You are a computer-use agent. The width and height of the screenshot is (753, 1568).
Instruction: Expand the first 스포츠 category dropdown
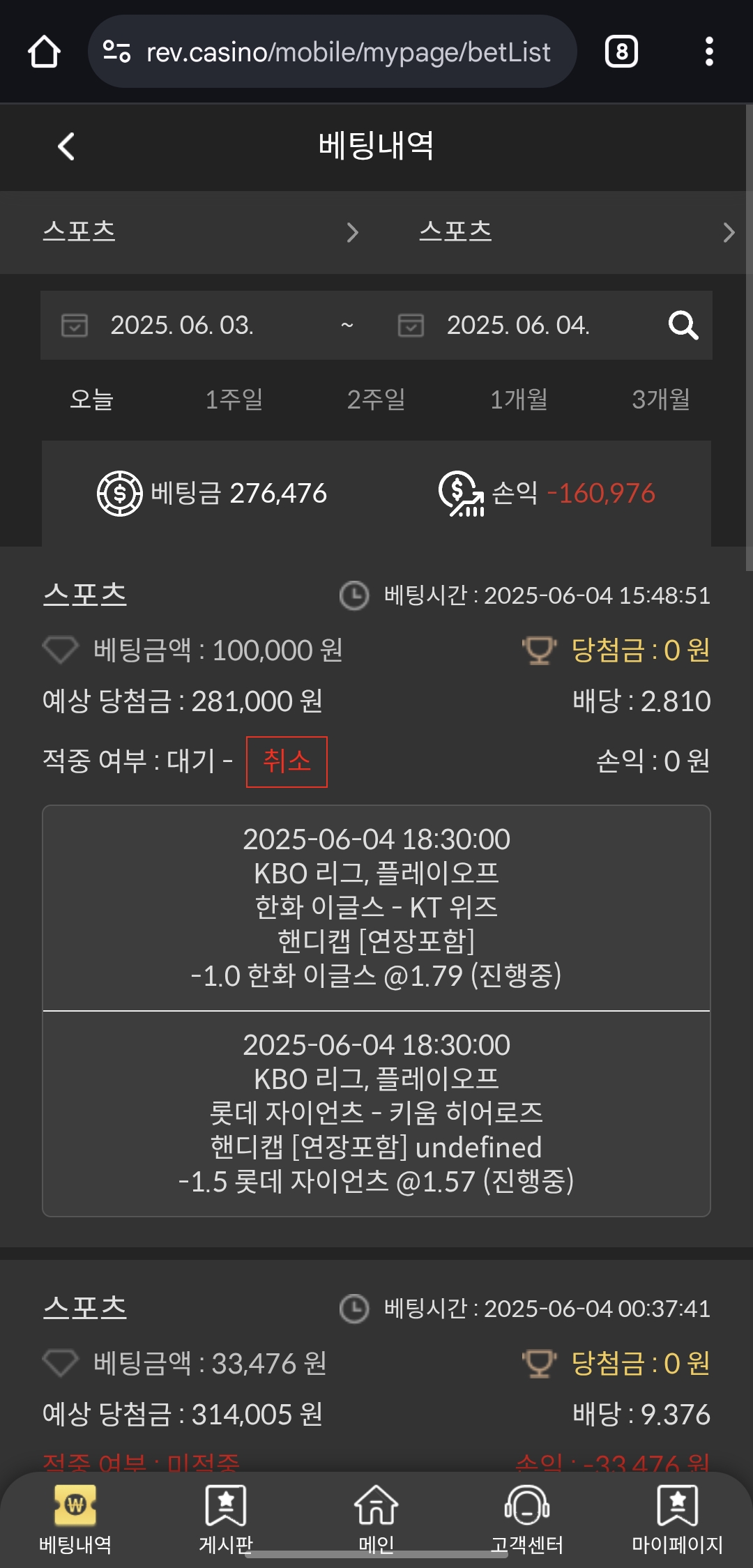(x=201, y=232)
